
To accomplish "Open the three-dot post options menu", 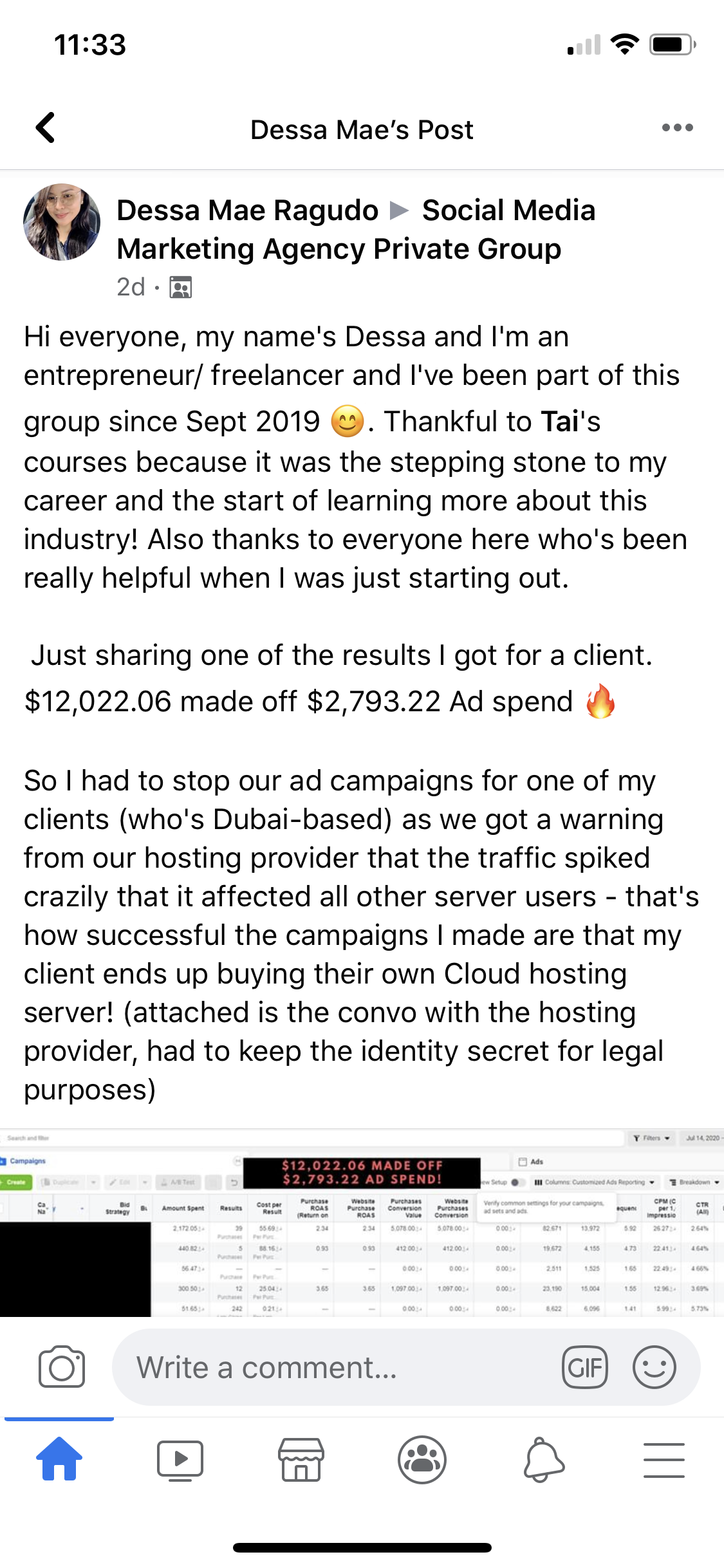I will (677, 127).
